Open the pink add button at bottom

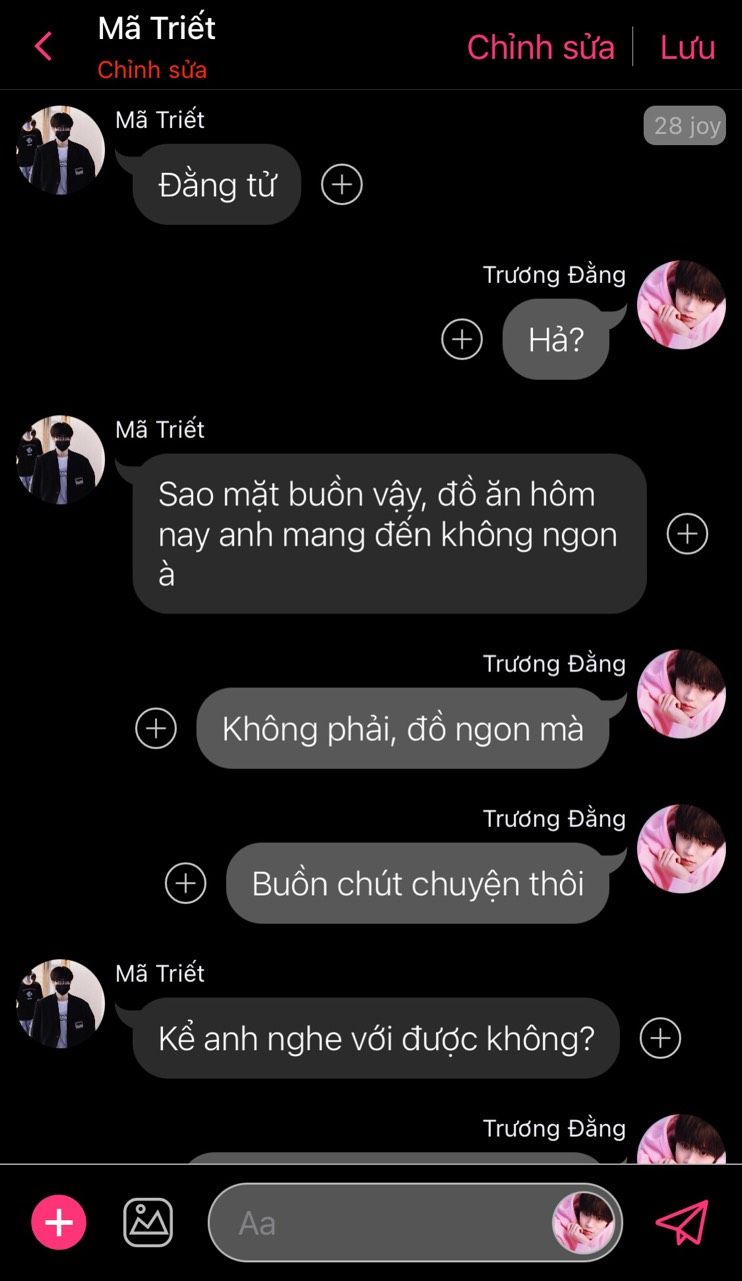(59, 1222)
